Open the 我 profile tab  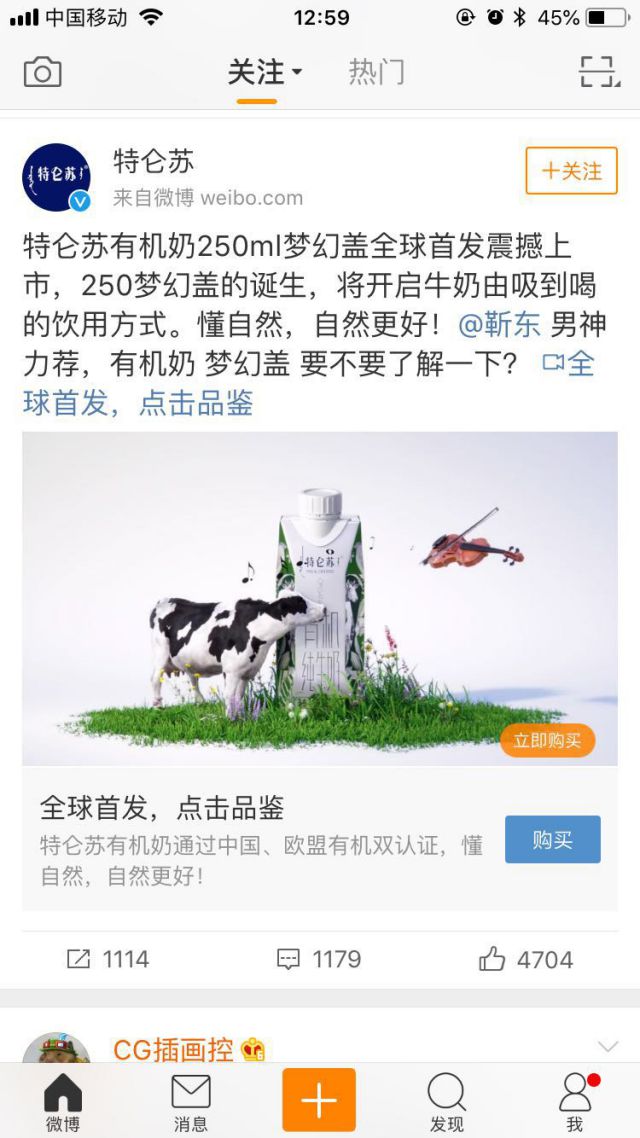pyautogui.click(x=574, y=1102)
